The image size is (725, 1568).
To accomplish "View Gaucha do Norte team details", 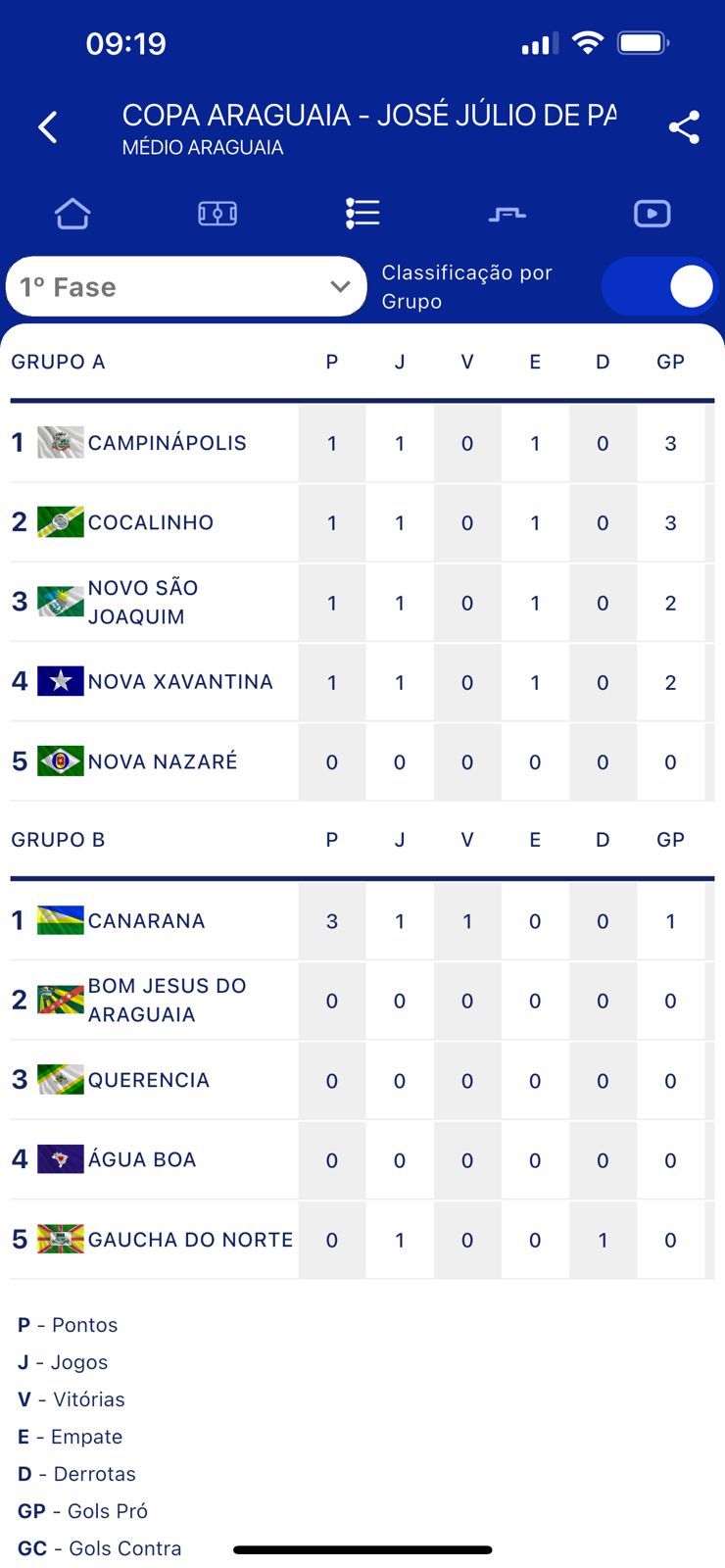I will tap(190, 1240).
